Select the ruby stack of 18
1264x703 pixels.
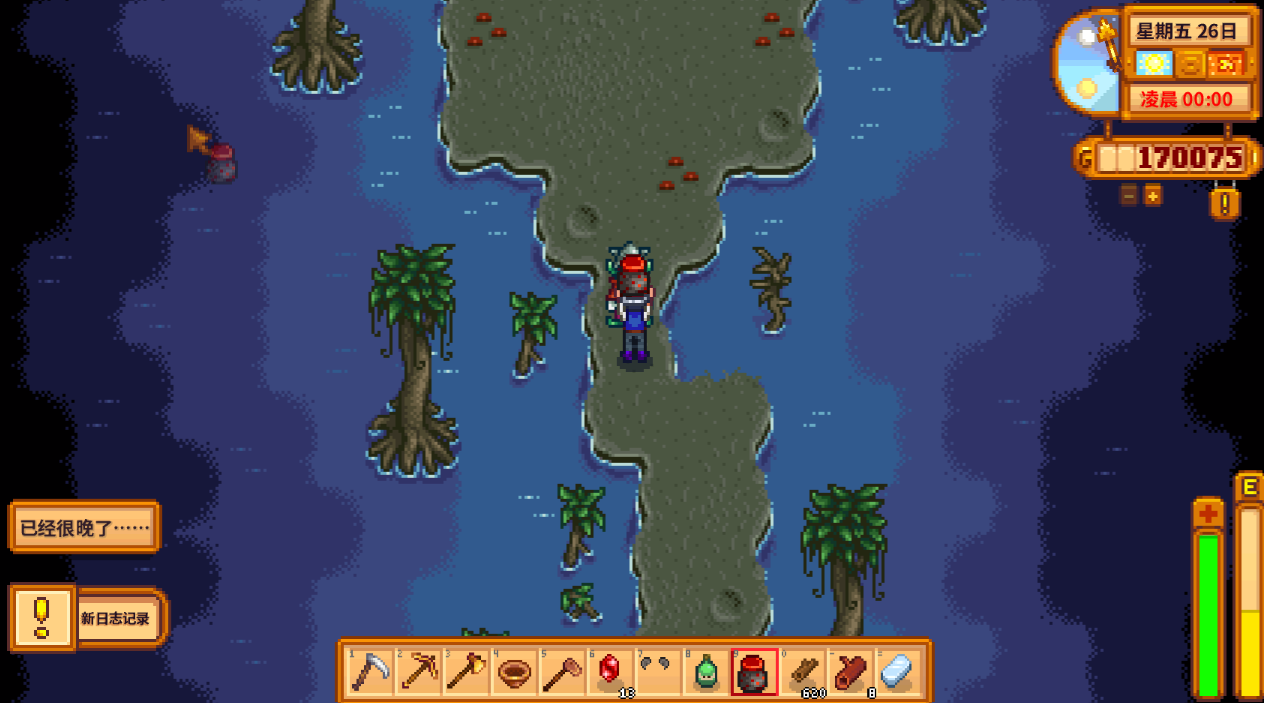click(611, 672)
